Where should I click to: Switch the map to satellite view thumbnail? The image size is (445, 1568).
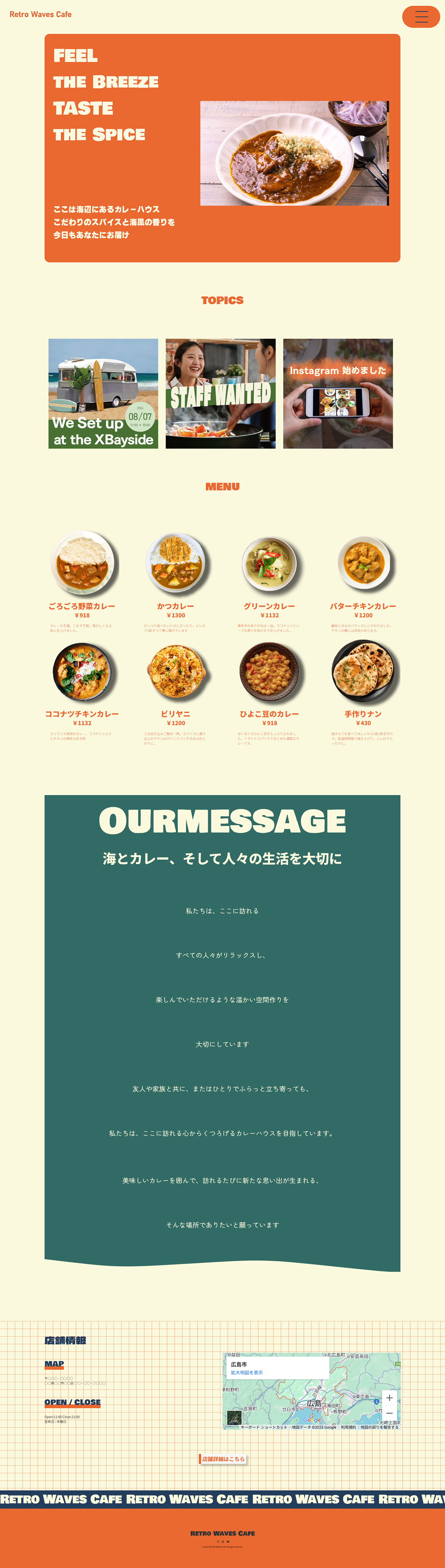[234, 1417]
